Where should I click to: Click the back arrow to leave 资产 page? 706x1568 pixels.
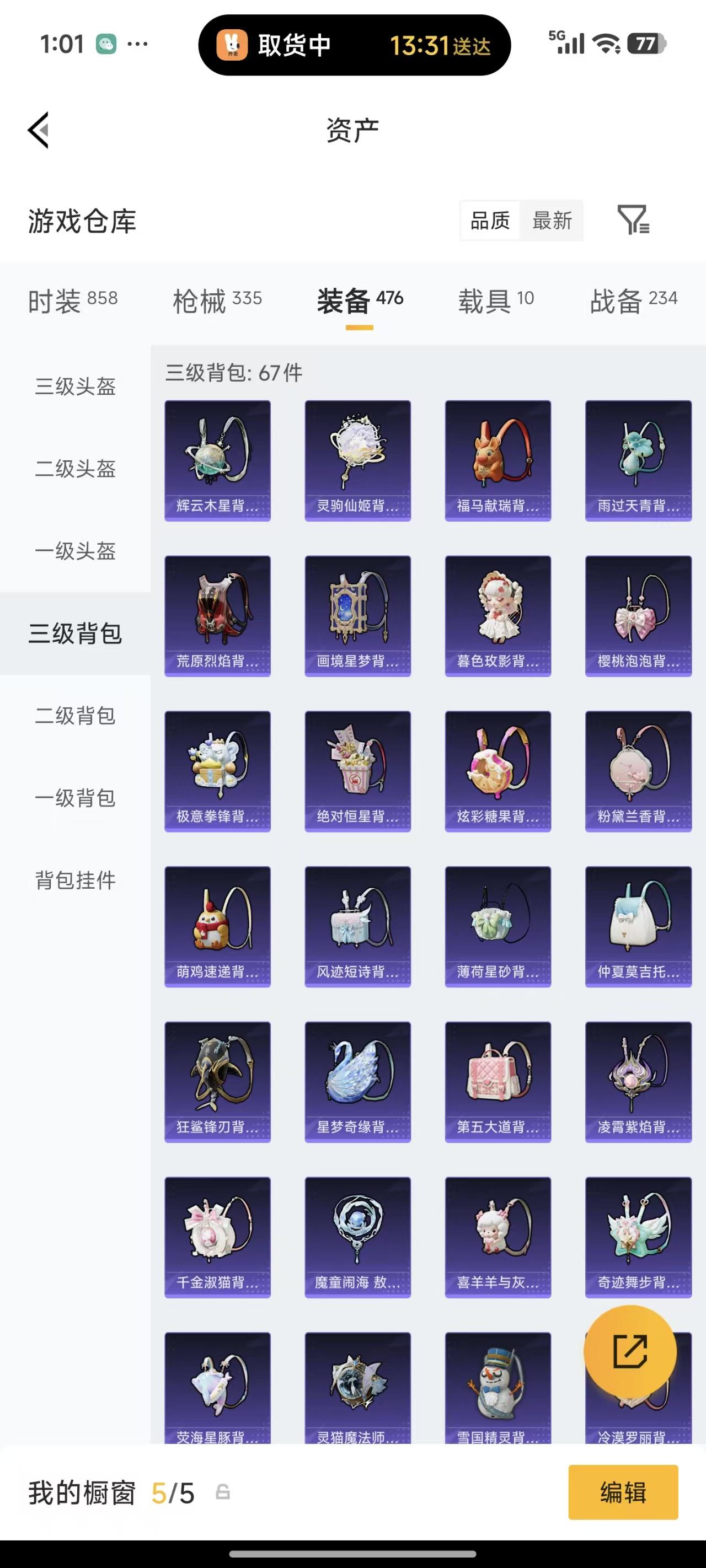[38, 130]
